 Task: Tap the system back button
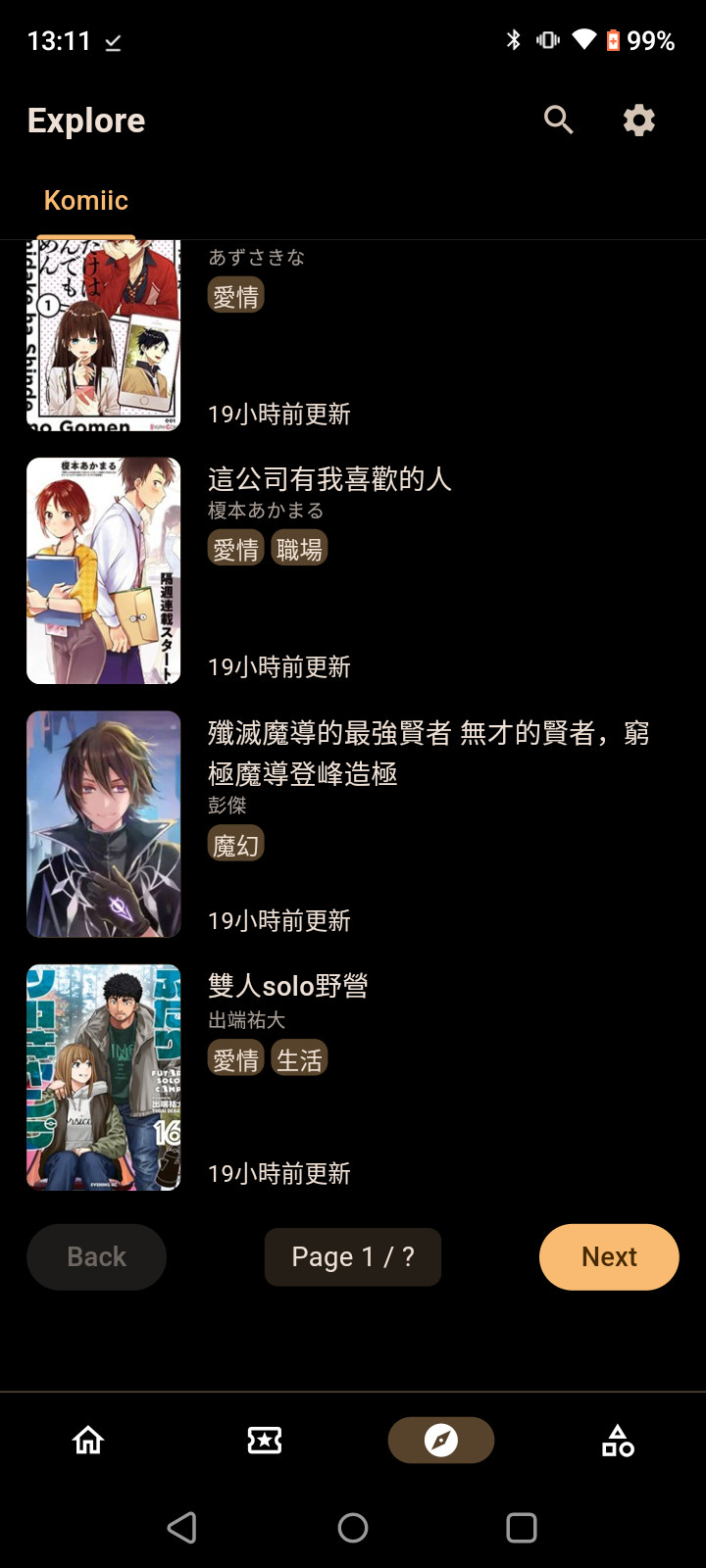(182, 1527)
